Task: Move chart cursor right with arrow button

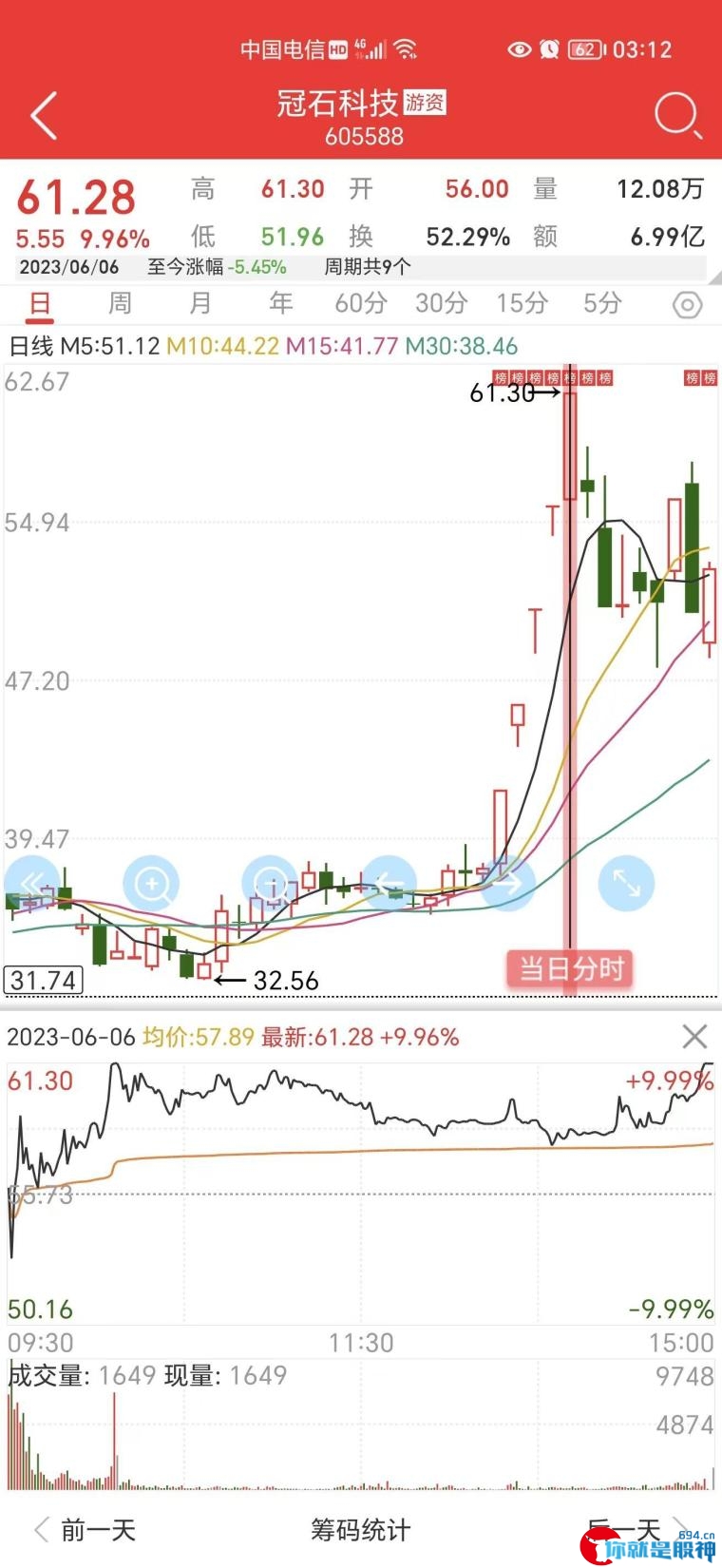Action: click(507, 884)
